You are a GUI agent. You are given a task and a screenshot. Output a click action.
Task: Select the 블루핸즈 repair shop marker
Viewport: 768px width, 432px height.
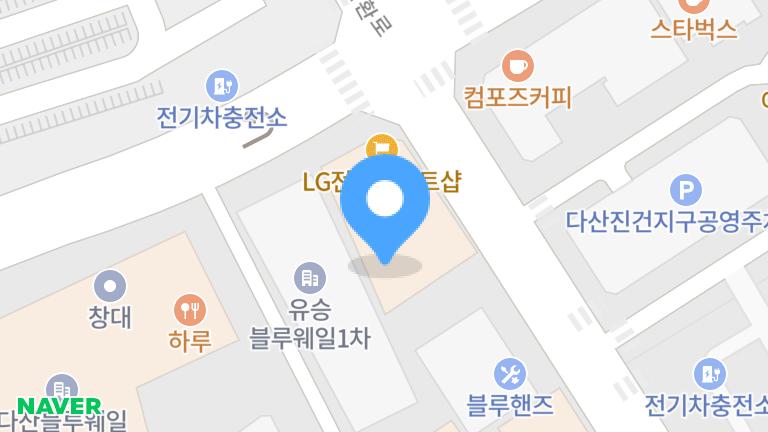510,374
